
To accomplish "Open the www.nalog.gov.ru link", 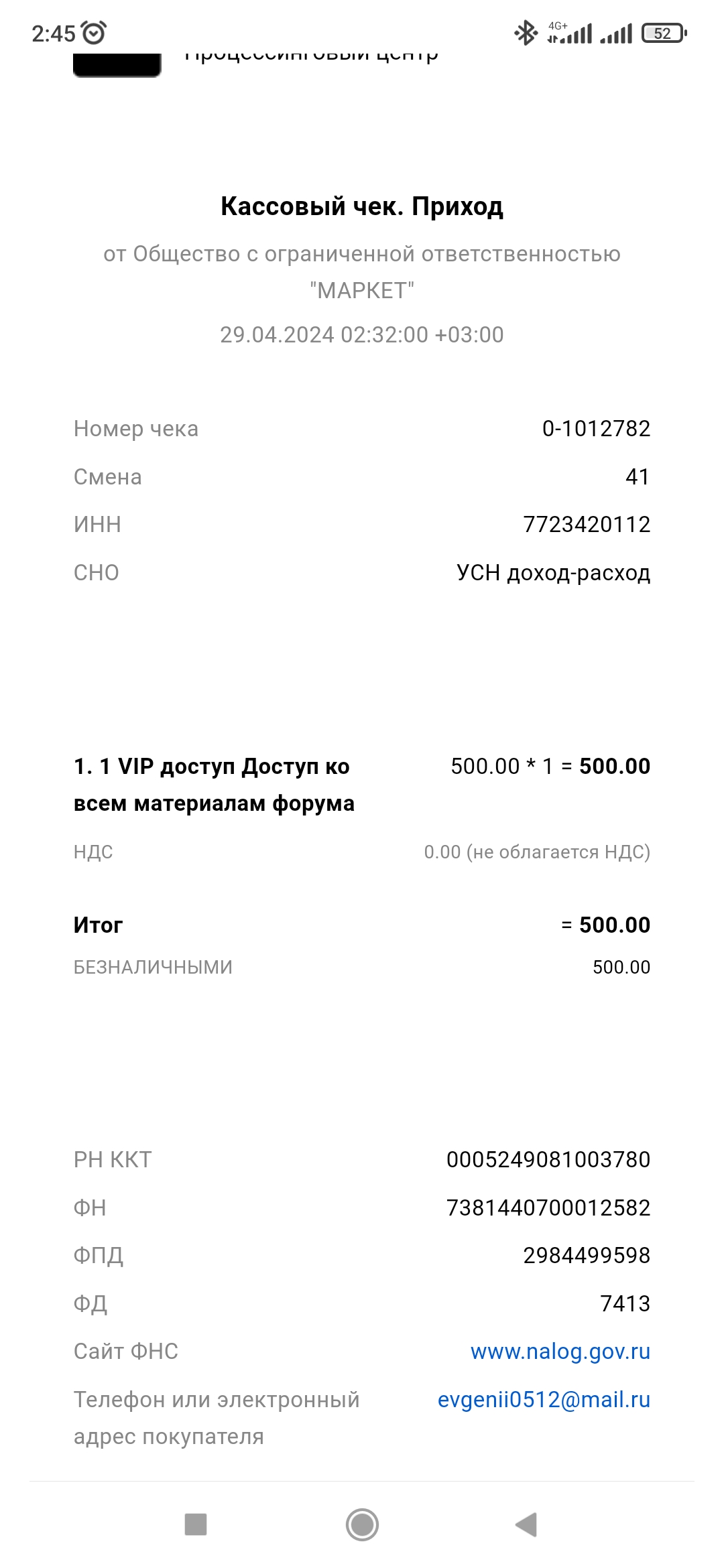I will (x=560, y=1352).
